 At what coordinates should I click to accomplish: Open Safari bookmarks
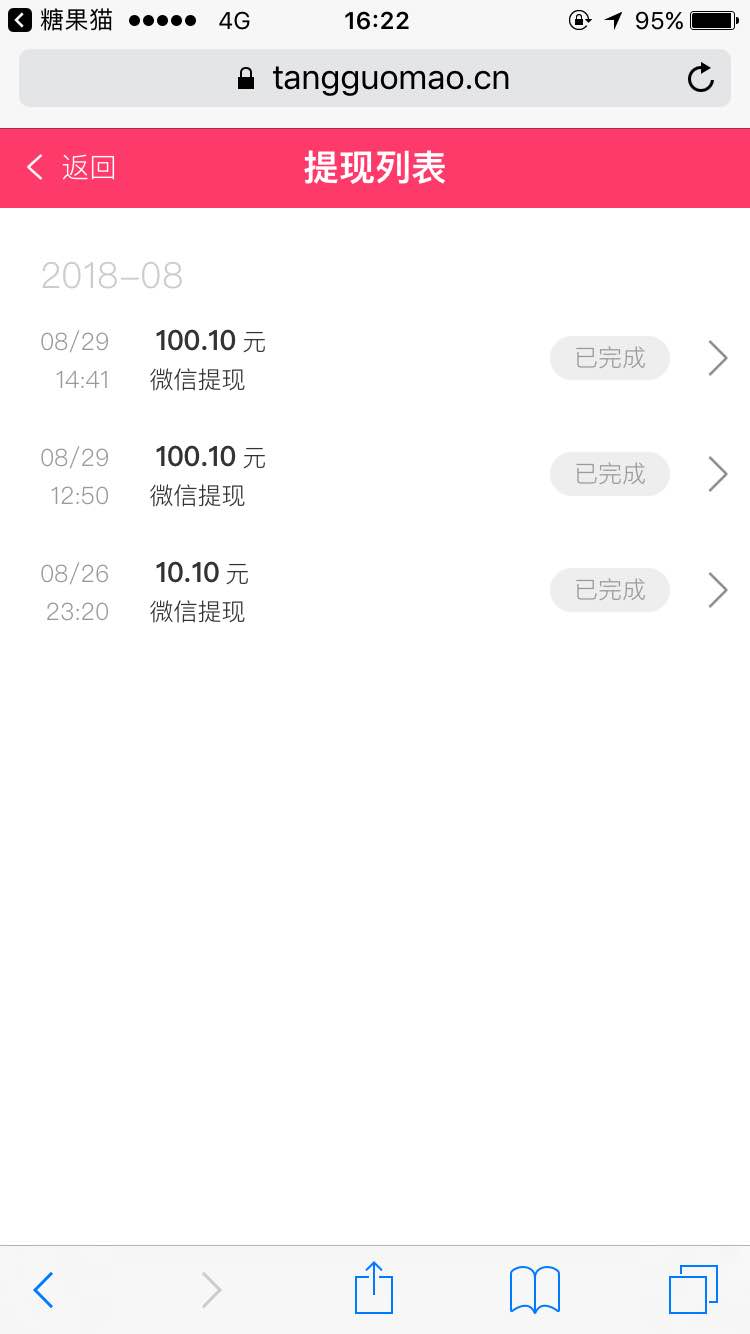point(535,1289)
